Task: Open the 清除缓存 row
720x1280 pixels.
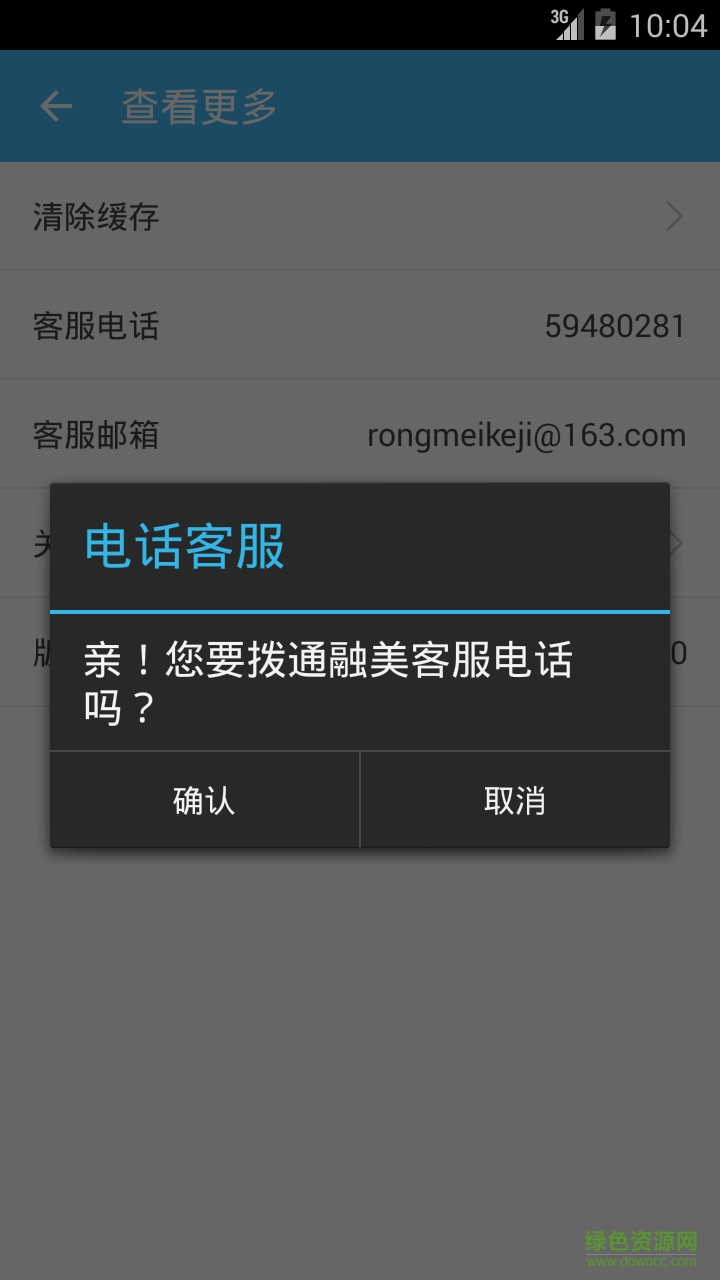Action: click(x=360, y=216)
